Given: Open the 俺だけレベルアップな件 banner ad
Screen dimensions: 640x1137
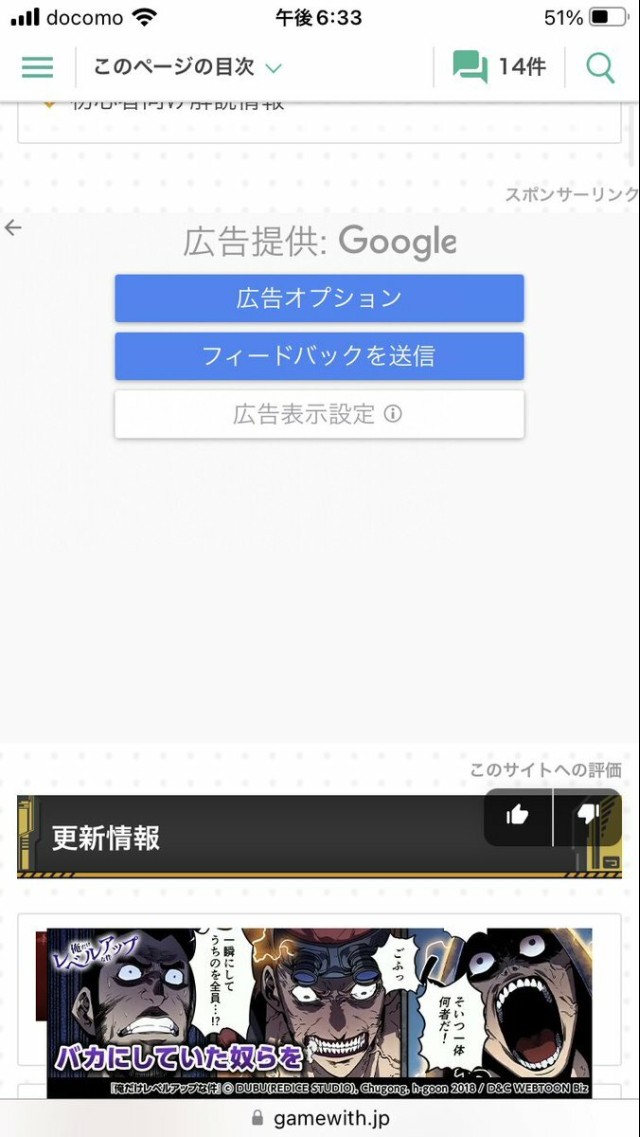Looking at the screenshot, I should 319,1012.
